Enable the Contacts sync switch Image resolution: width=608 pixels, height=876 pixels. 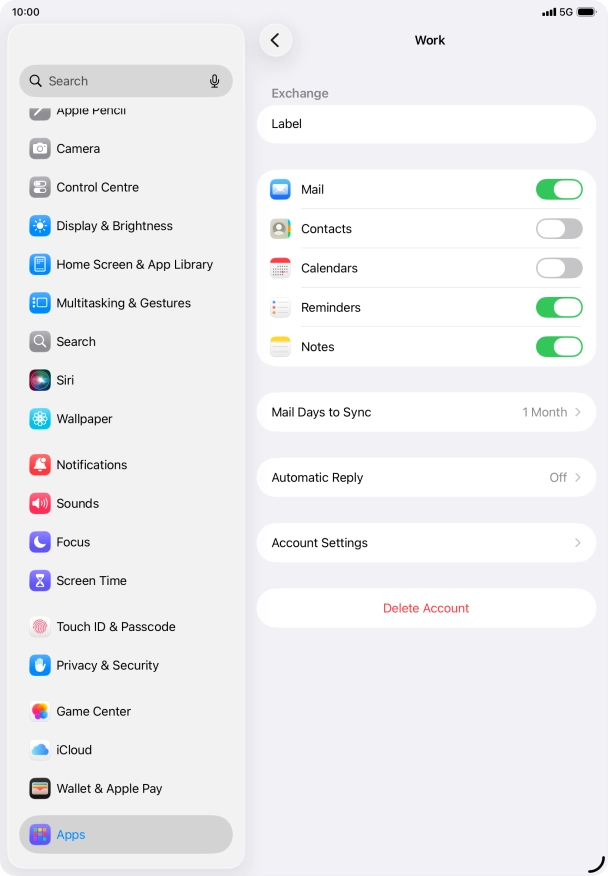[x=558, y=229]
